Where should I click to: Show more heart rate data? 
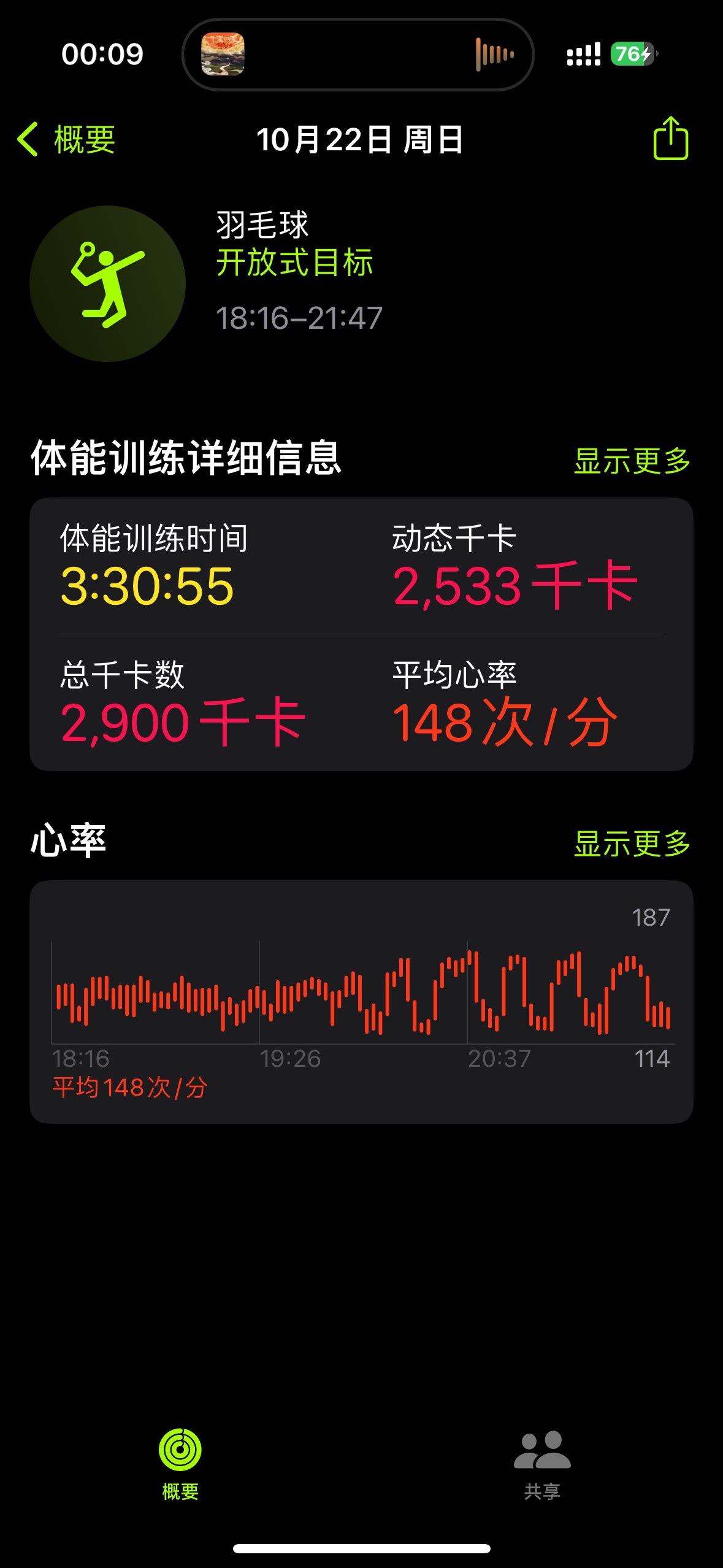pyautogui.click(x=632, y=844)
